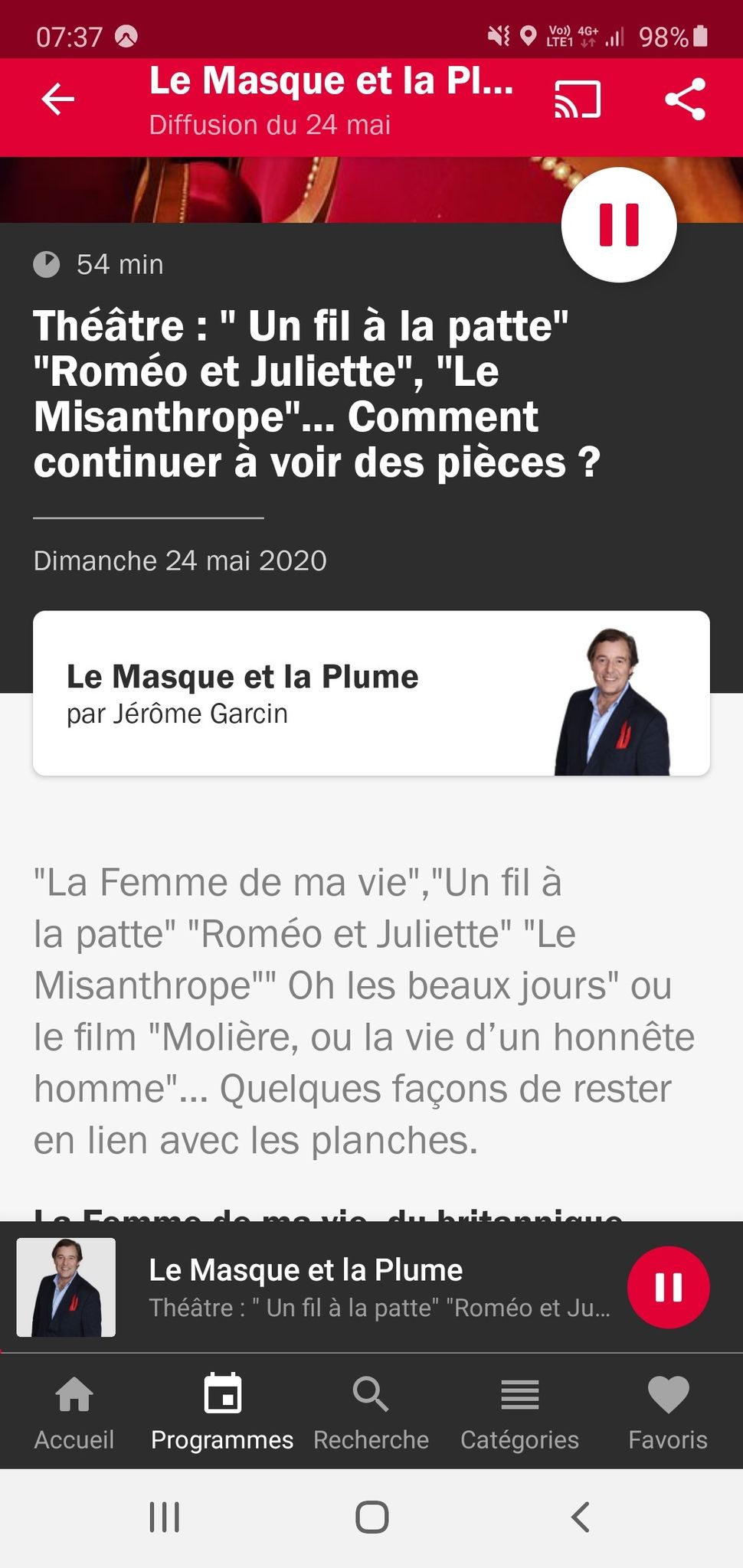This screenshot has width=743, height=1568.
Task: Share this episode
Action: pos(685,100)
